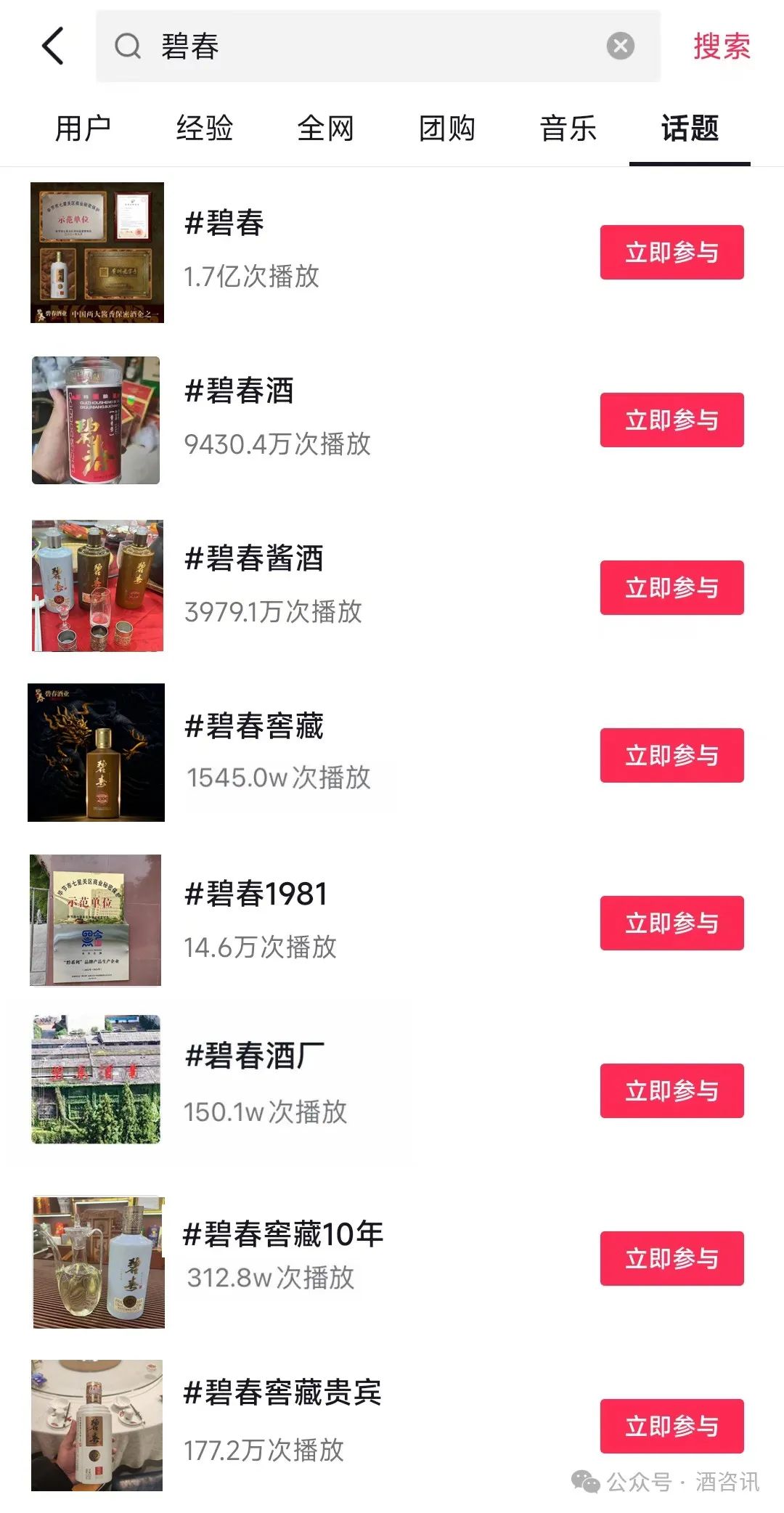Tap 立即参与 for #碧春窖藏
This screenshot has height=1513, width=784.
tap(671, 755)
